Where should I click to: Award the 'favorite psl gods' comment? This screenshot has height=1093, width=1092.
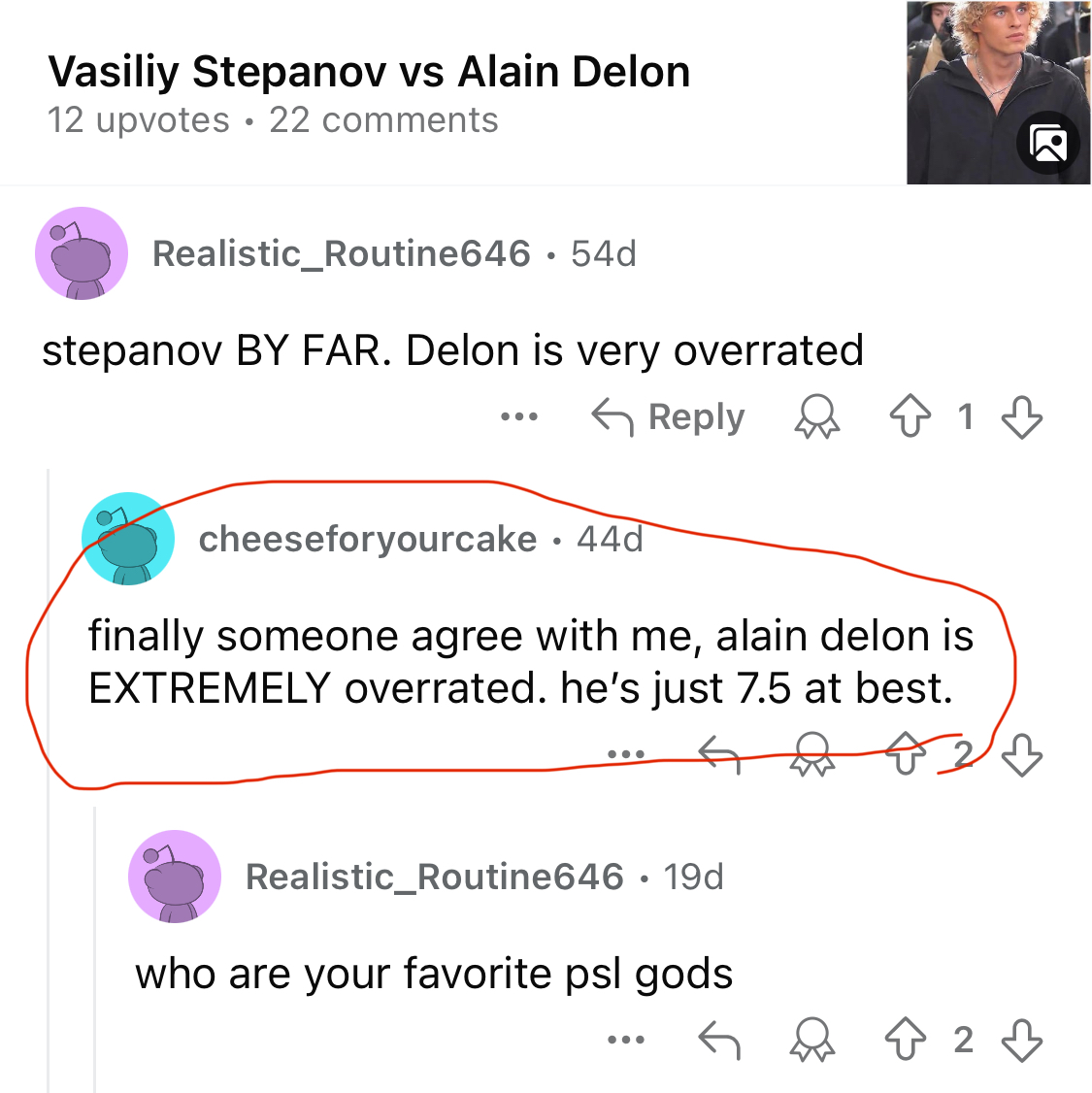[812, 1041]
